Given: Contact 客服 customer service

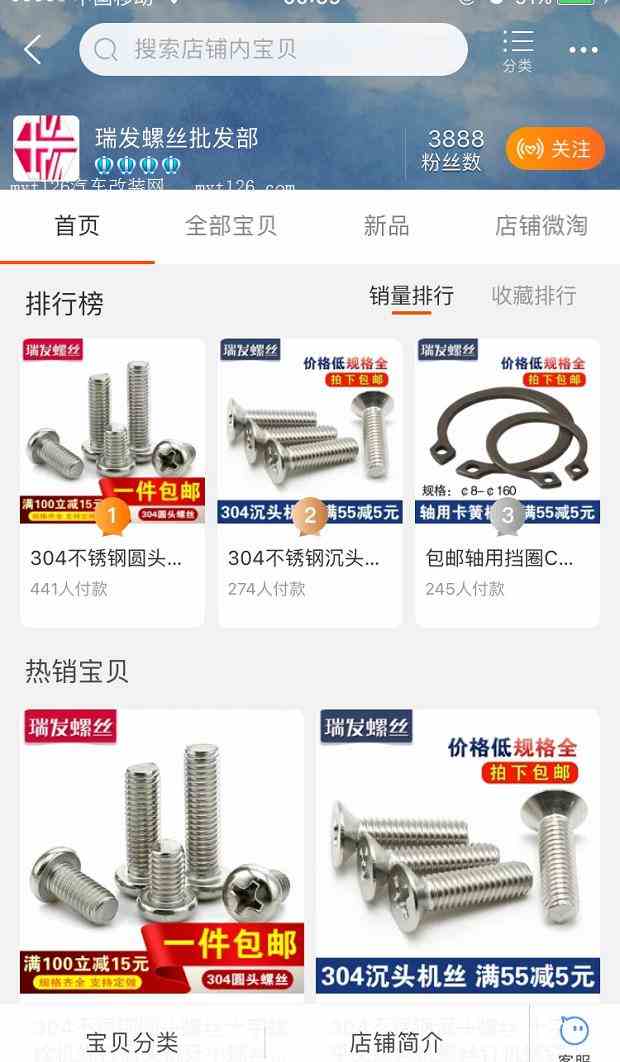Looking at the screenshot, I should point(574,1038).
